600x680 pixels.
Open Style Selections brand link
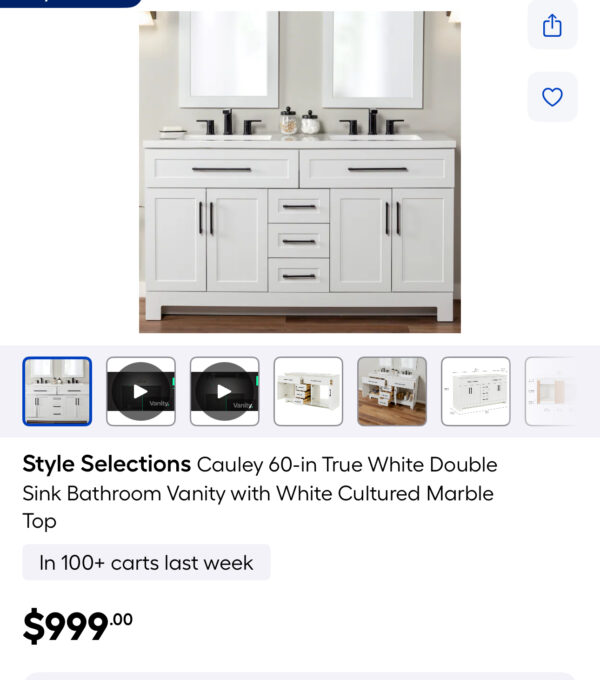[x=106, y=464]
